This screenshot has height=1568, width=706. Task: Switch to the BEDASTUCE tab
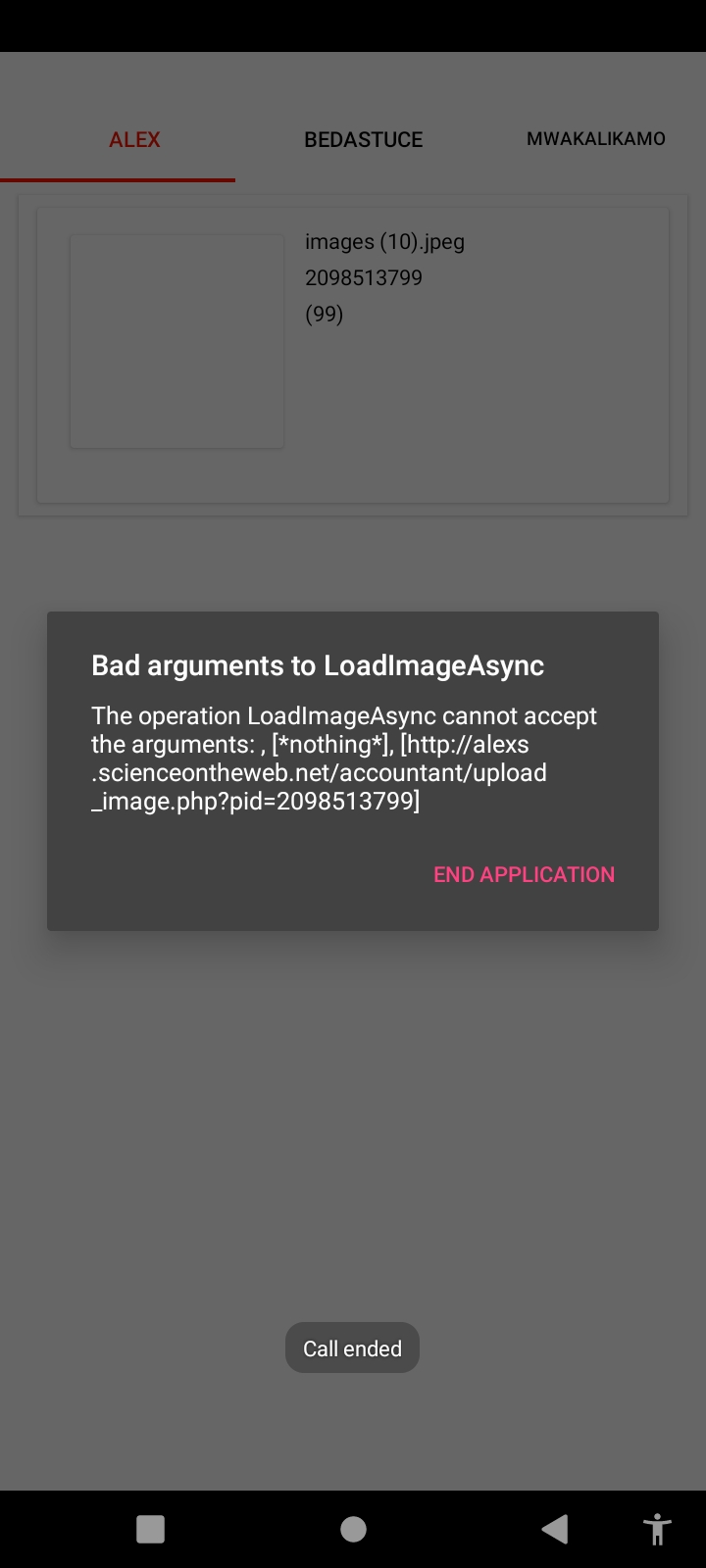click(x=363, y=139)
